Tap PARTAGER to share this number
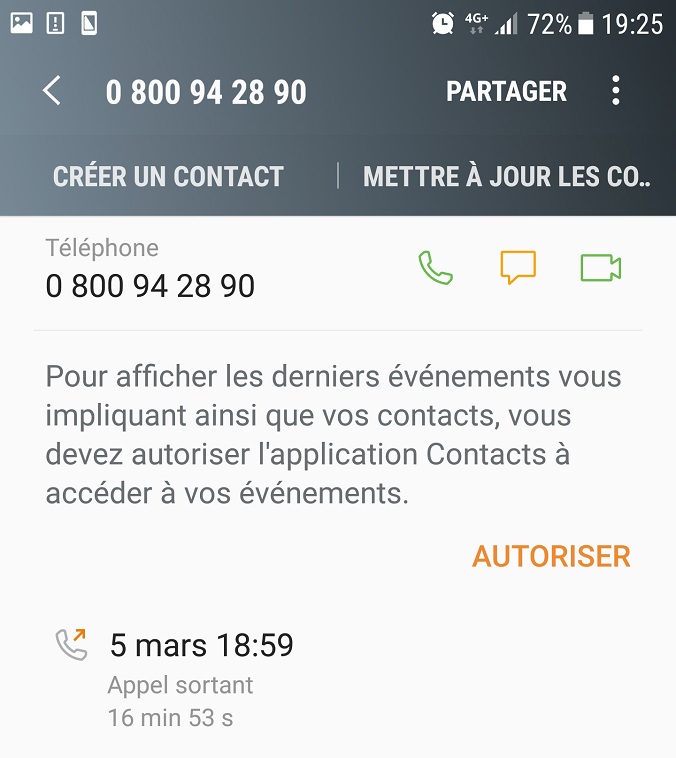Image resolution: width=676 pixels, height=758 pixels. coord(506,92)
